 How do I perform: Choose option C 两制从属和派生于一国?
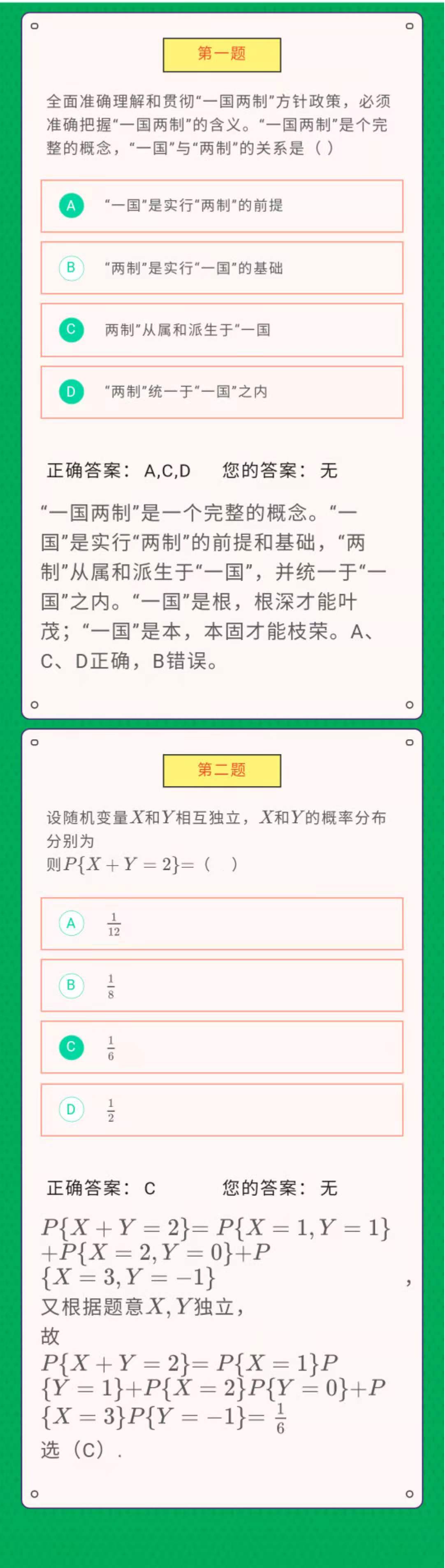click(222, 330)
